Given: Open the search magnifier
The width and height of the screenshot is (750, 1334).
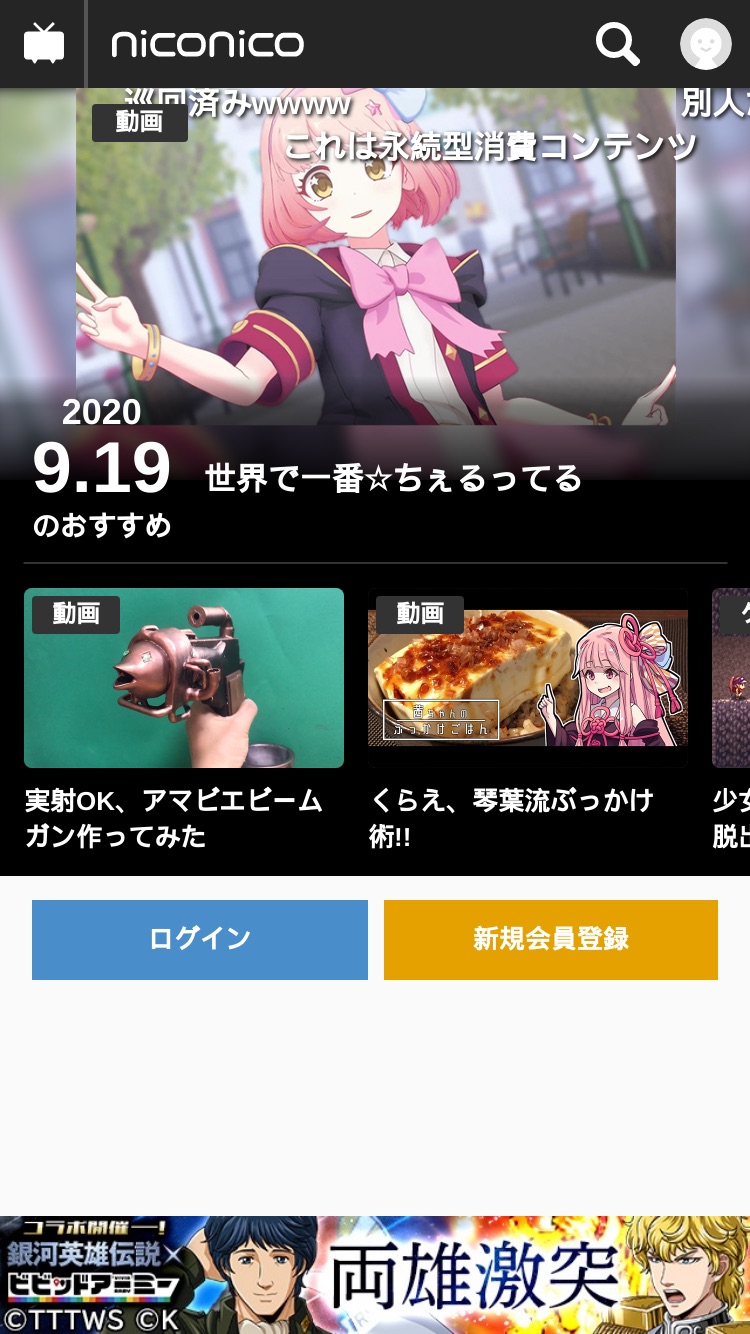Looking at the screenshot, I should [617, 44].
